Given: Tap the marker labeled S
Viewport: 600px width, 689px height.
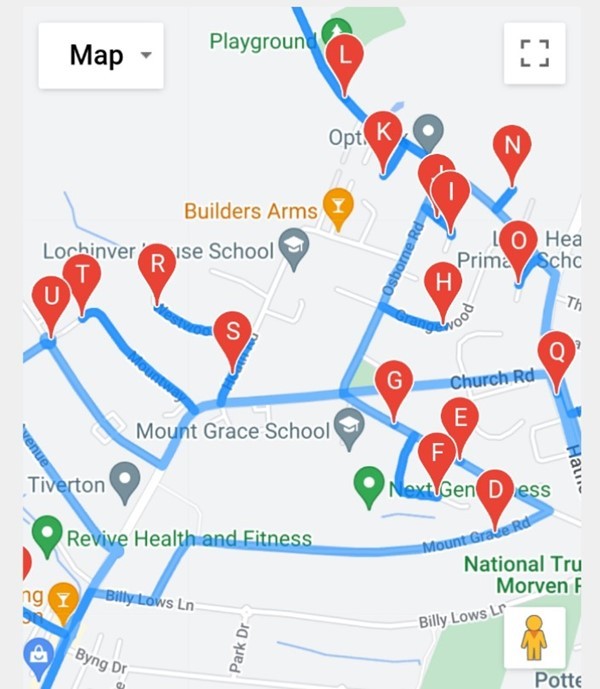Looking at the screenshot, I should point(232,331).
